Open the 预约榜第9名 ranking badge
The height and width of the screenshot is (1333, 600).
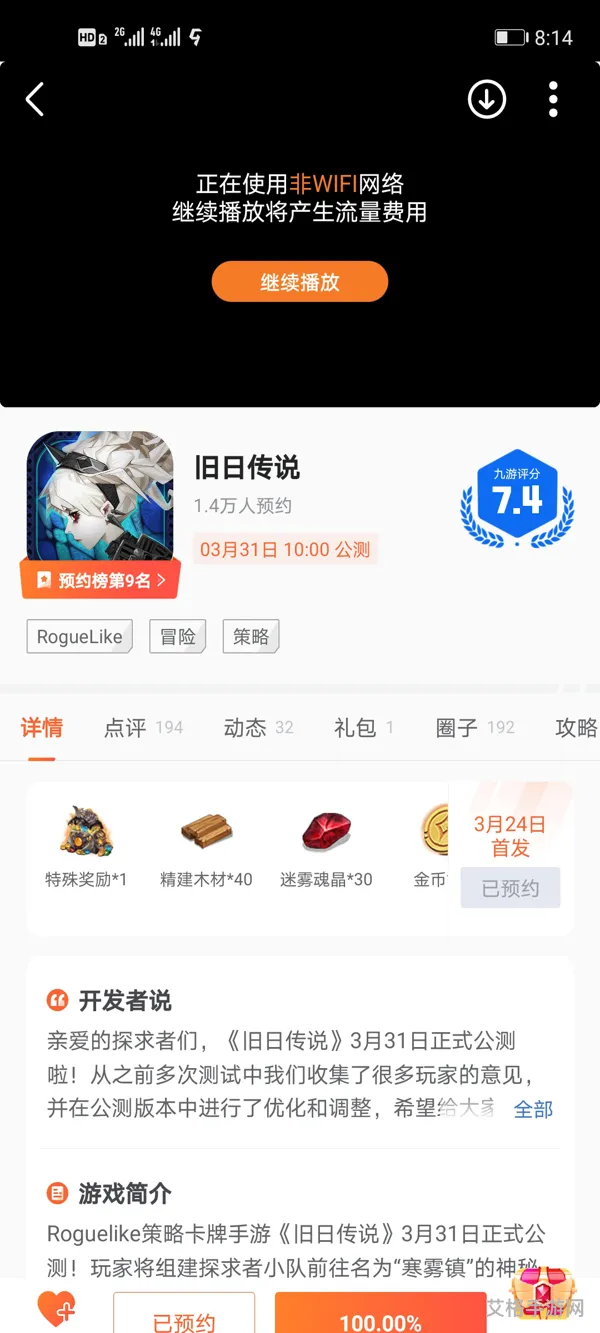coord(100,579)
